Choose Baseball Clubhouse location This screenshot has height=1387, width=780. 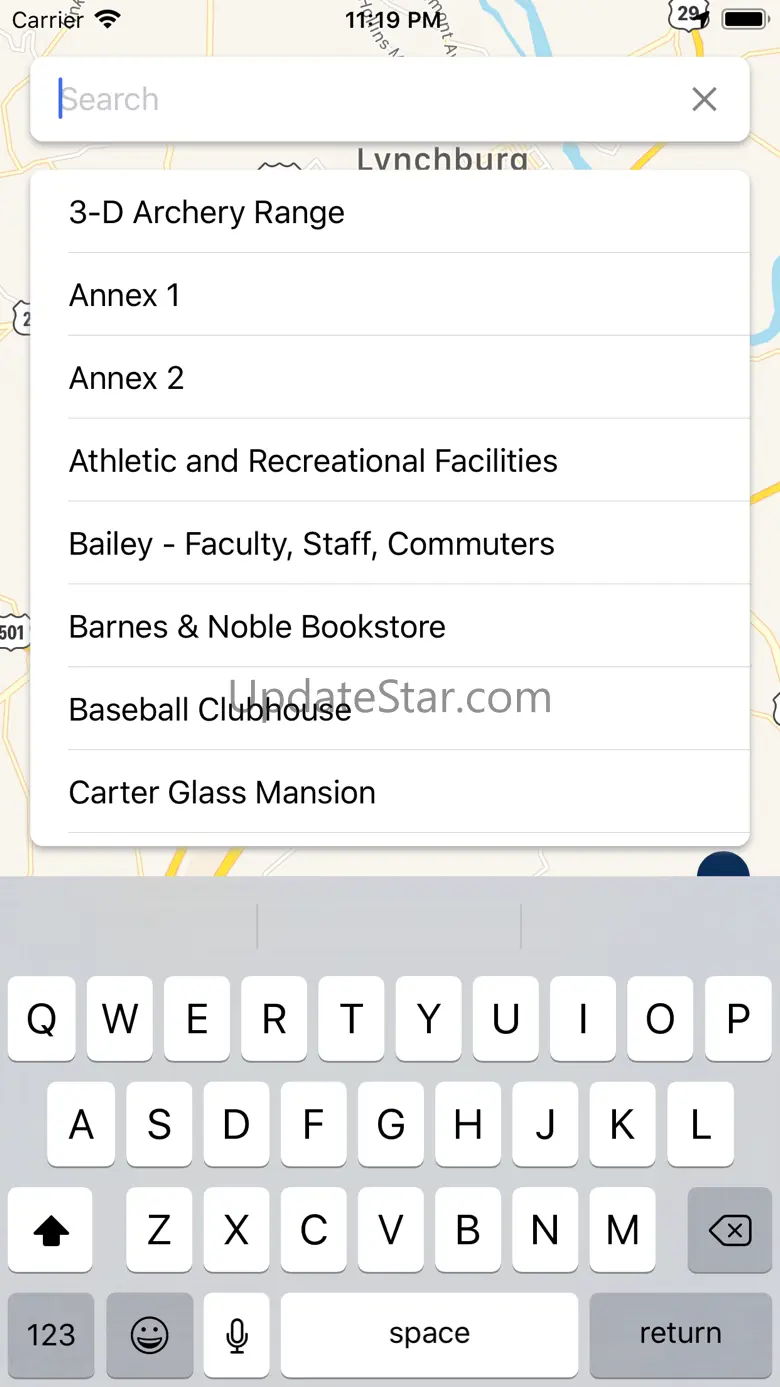click(390, 710)
